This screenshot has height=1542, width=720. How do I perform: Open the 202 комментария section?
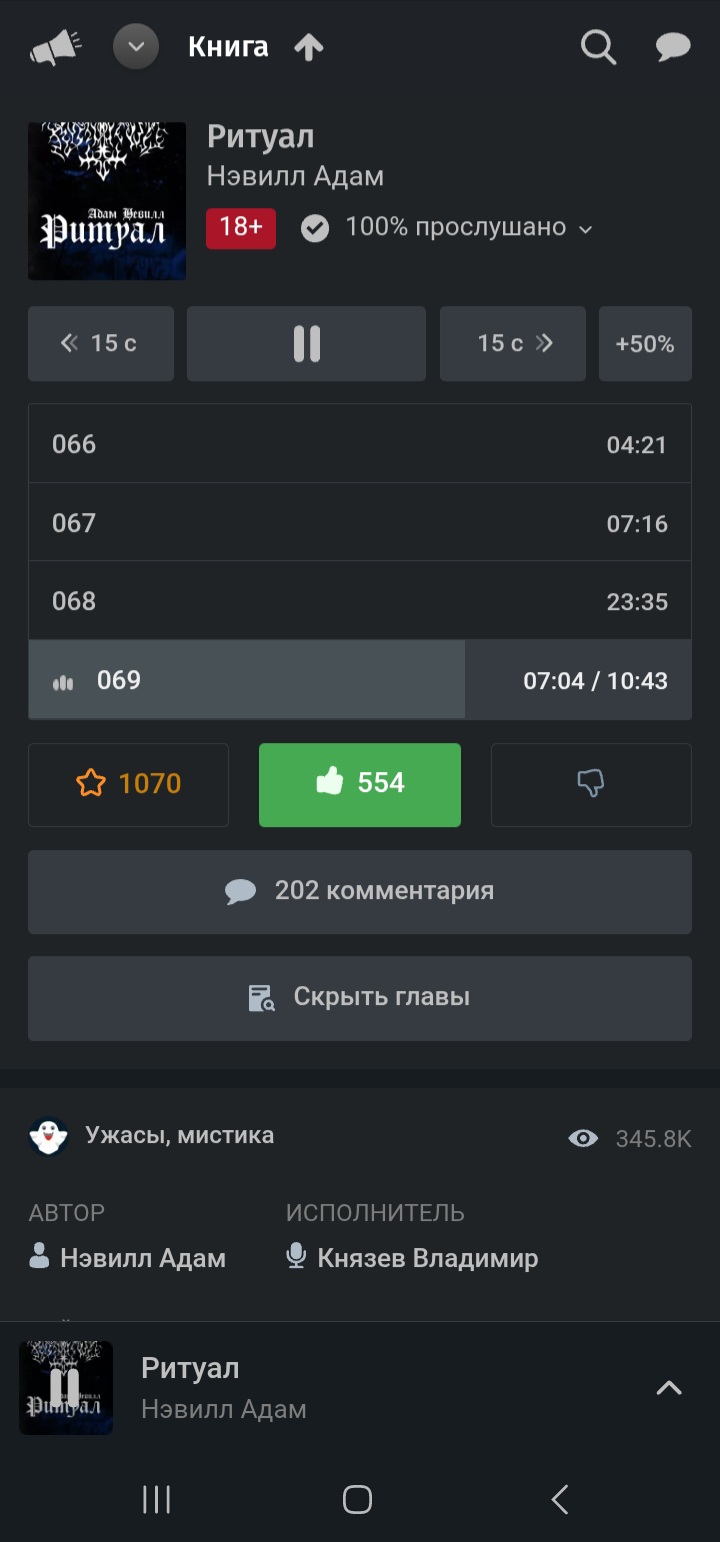click(x=359, y=891)
